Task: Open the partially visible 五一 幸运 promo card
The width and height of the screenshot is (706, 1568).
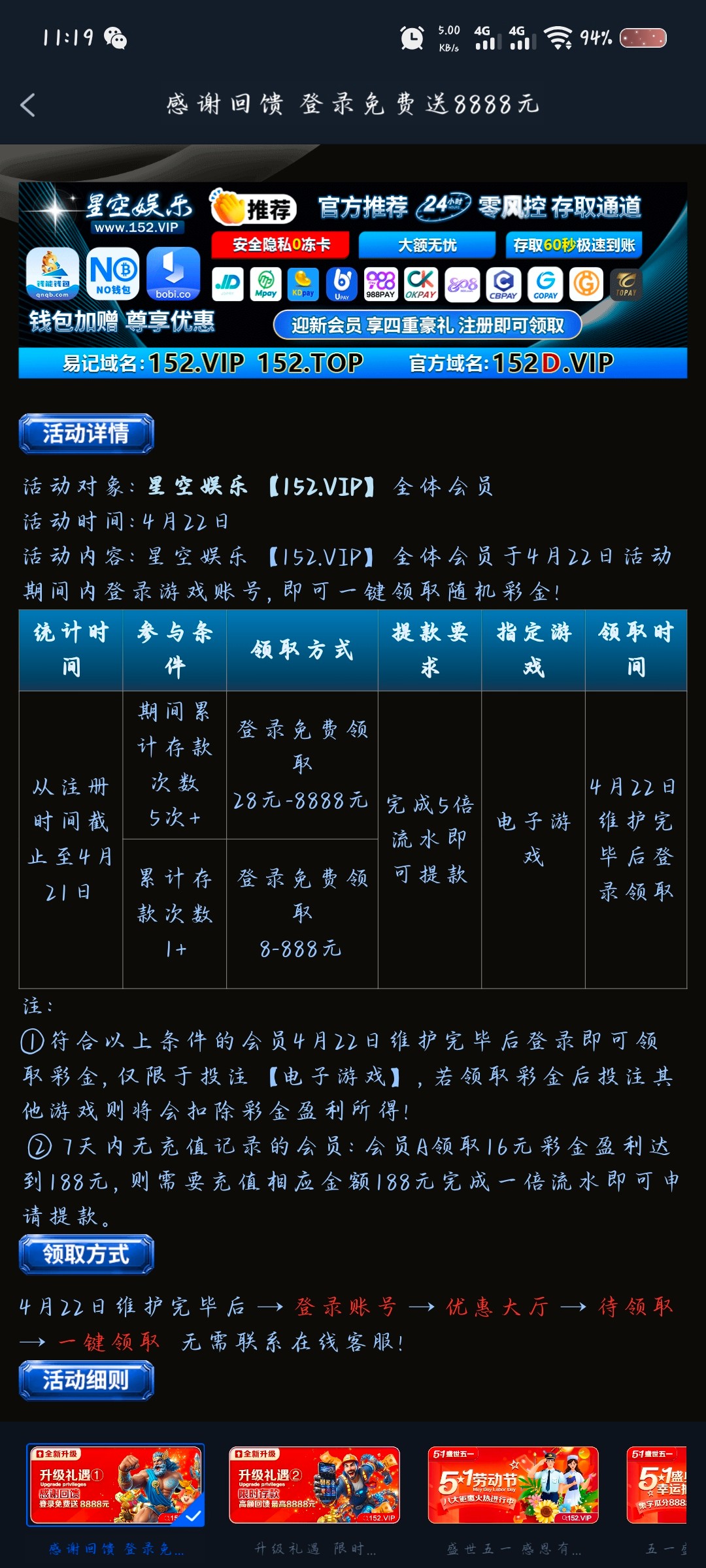Action: click(x=658, y=1485)
